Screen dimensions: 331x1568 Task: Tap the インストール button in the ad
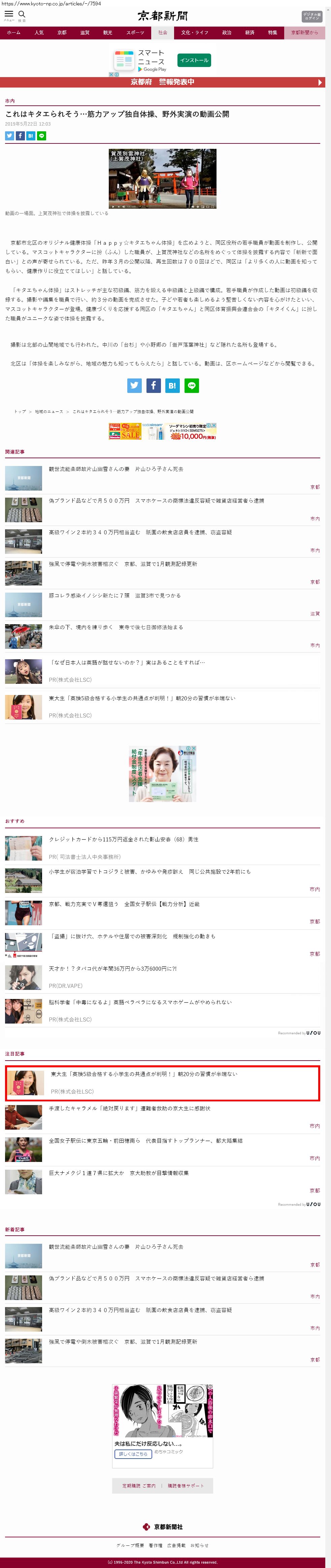(x=194, y=60)
